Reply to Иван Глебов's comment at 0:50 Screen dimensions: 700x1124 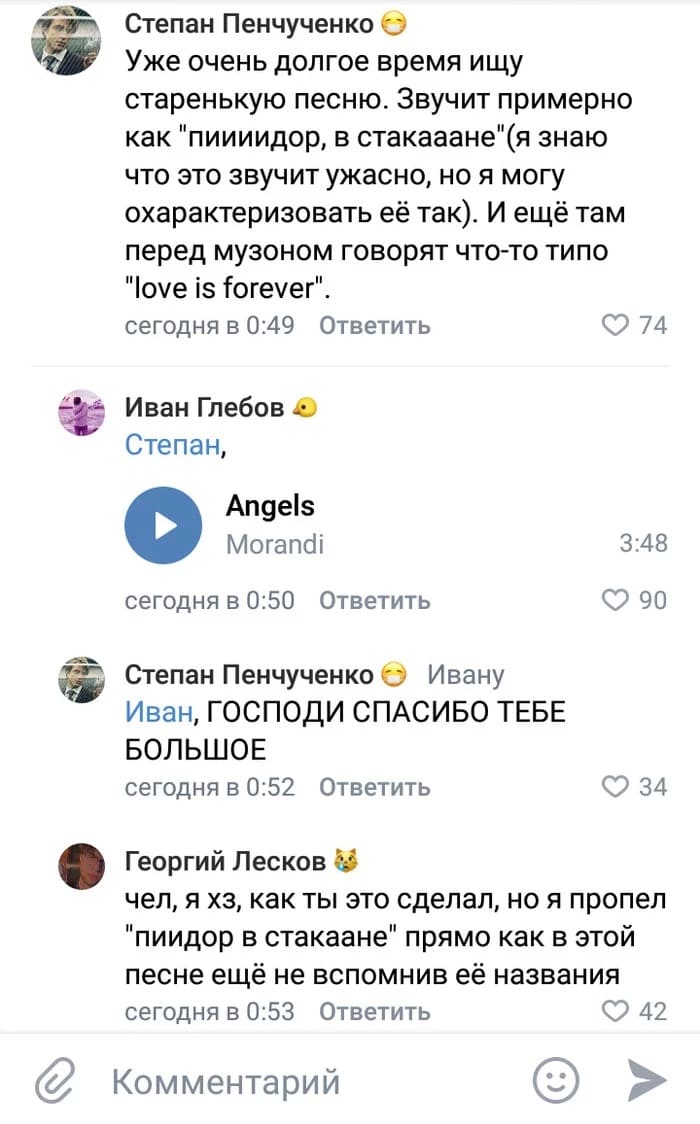click(x=374, y=601)
